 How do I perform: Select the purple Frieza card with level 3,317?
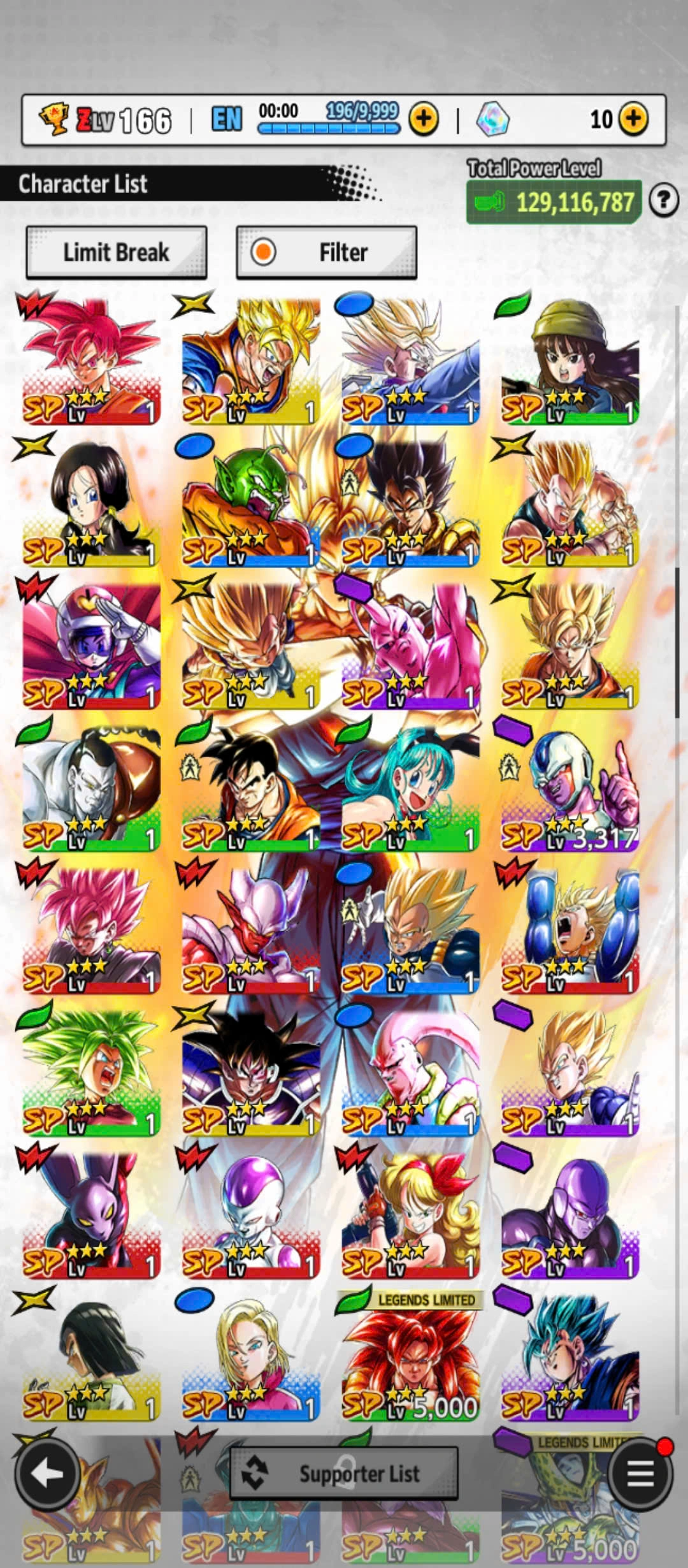click(570, 787)
